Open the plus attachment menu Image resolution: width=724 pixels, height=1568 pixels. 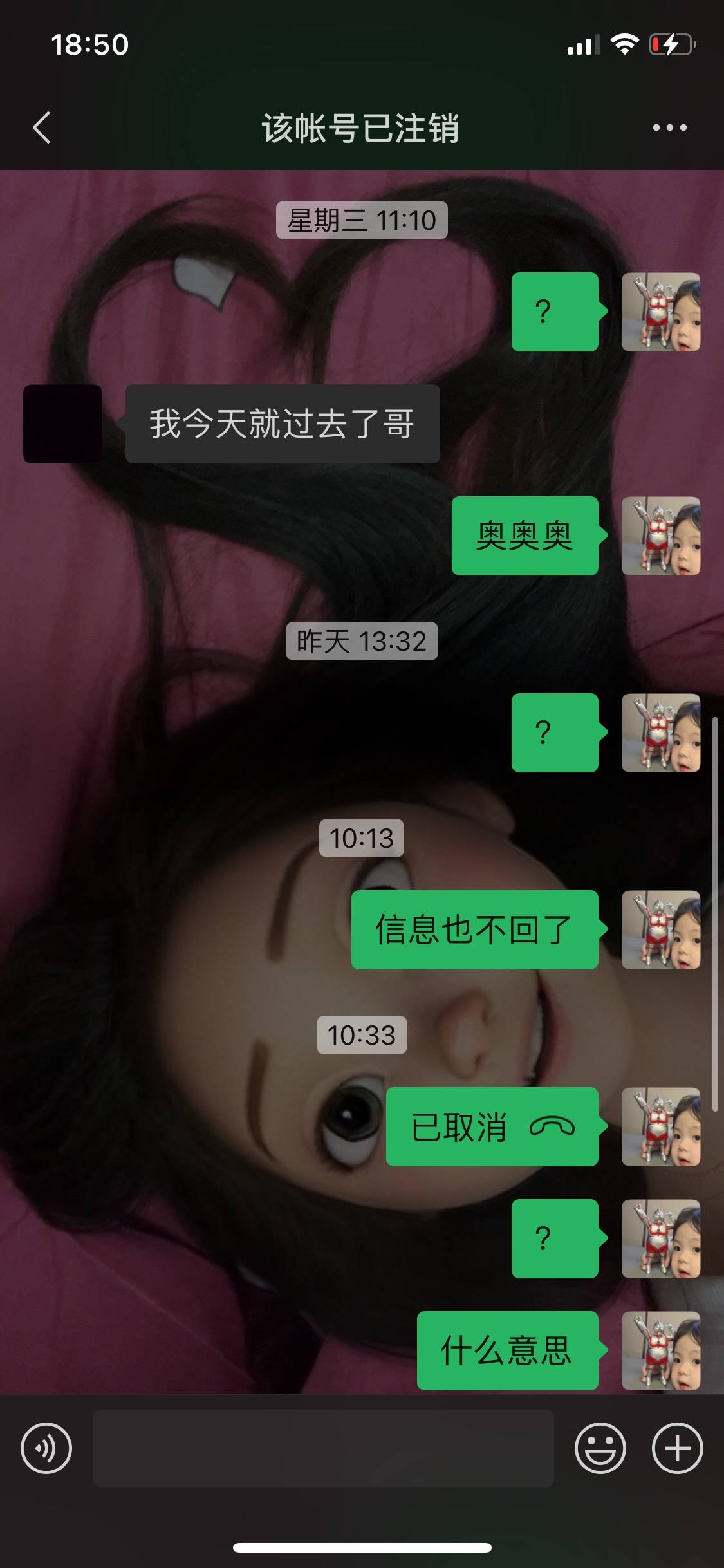coord(677,1448)
